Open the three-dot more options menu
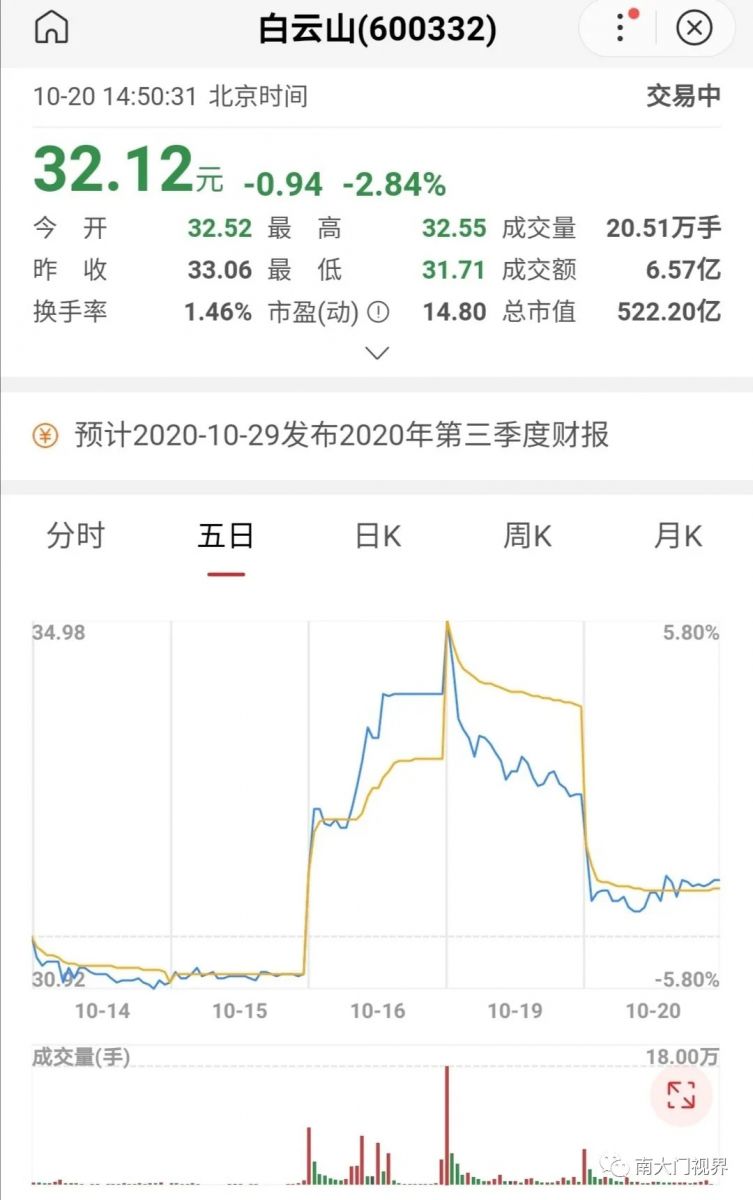The width and height of the screenshot is (753, 1200). [x=621, y=29]
